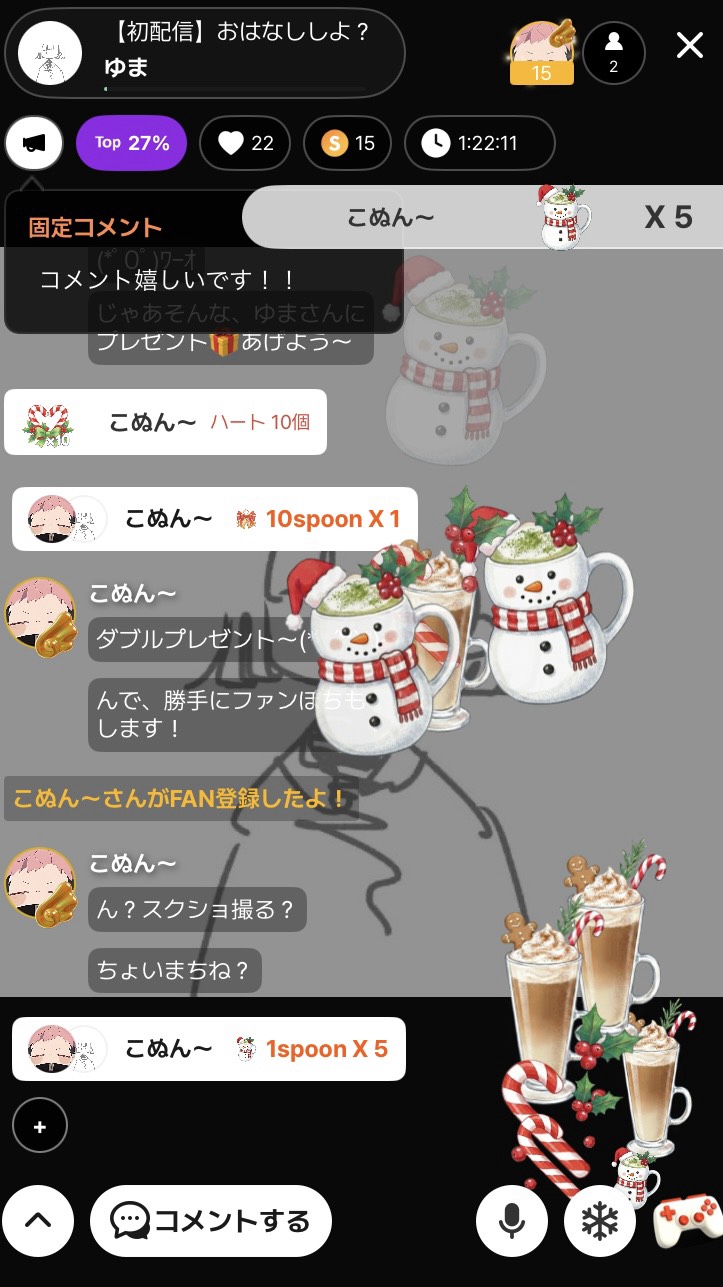Tap the snowflake effect button
Image resolution: width=723 pixels, height=1287 pixels.
point(600,1221)
